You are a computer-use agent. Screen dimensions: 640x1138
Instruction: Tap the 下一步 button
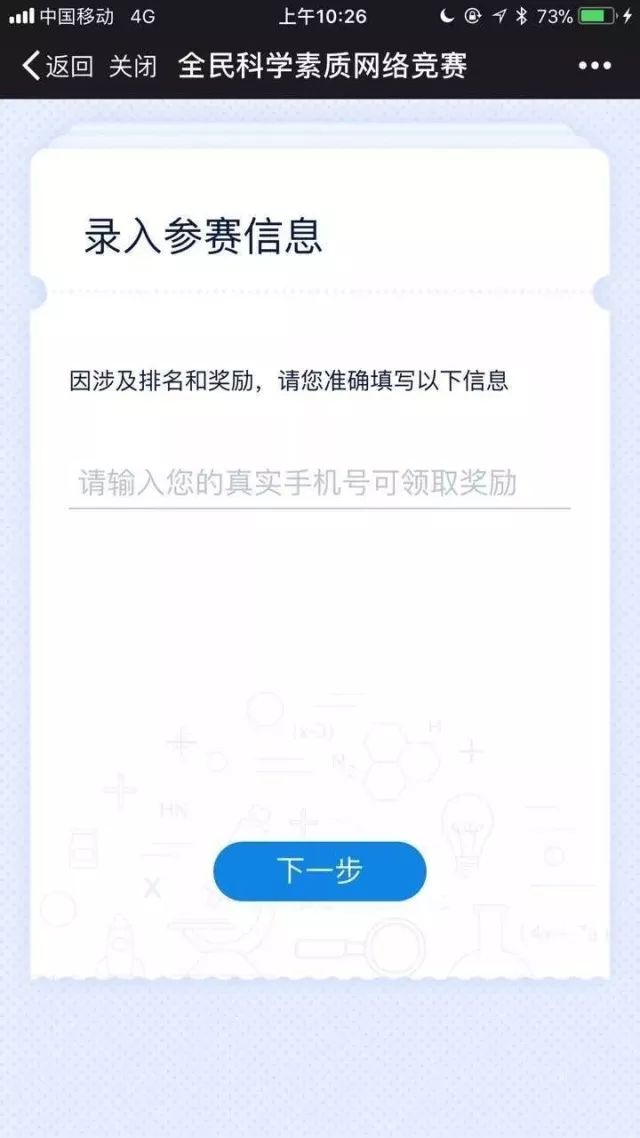(x=319, y=872)
